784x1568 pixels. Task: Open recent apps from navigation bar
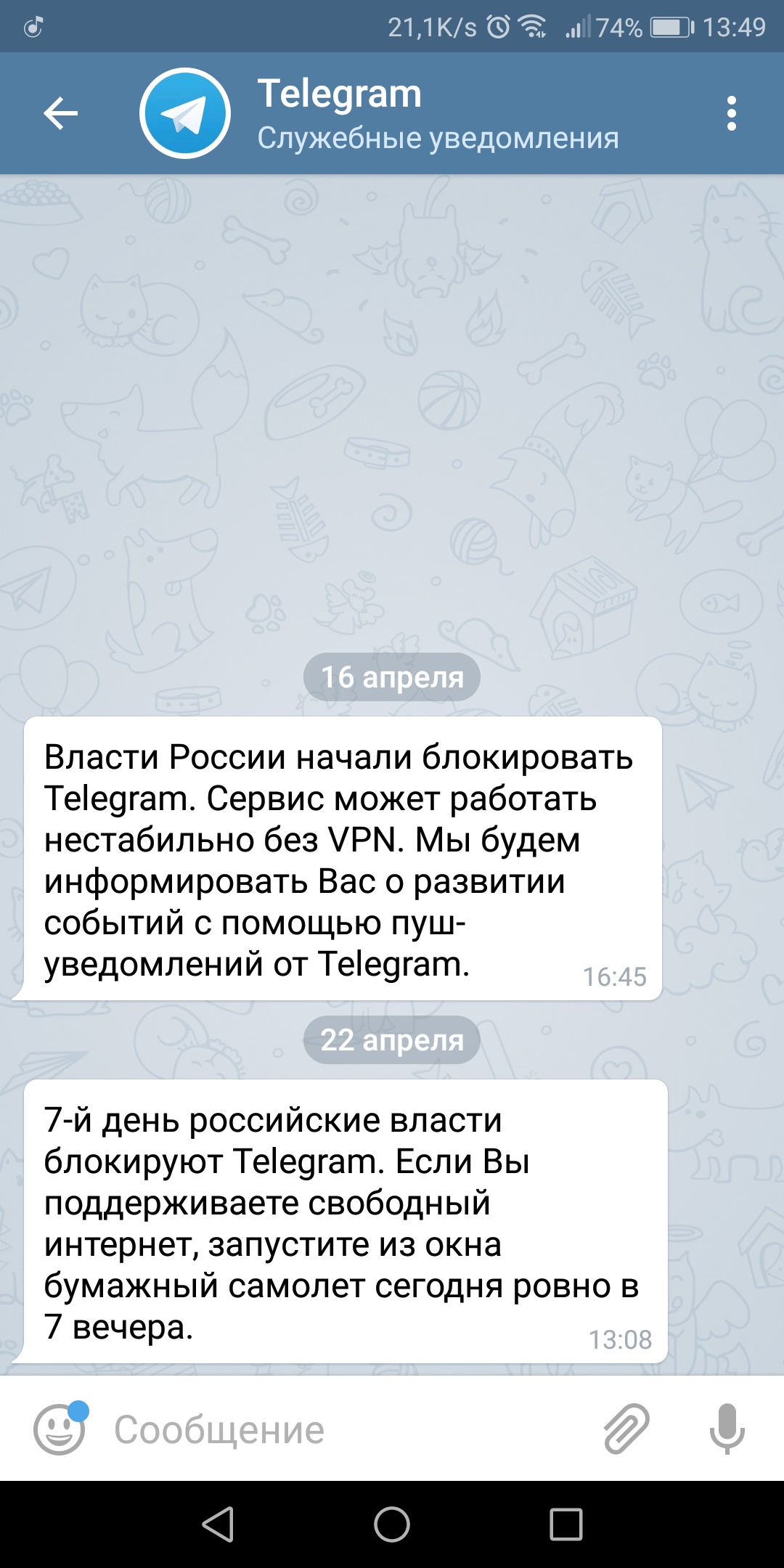[566, 1524]
